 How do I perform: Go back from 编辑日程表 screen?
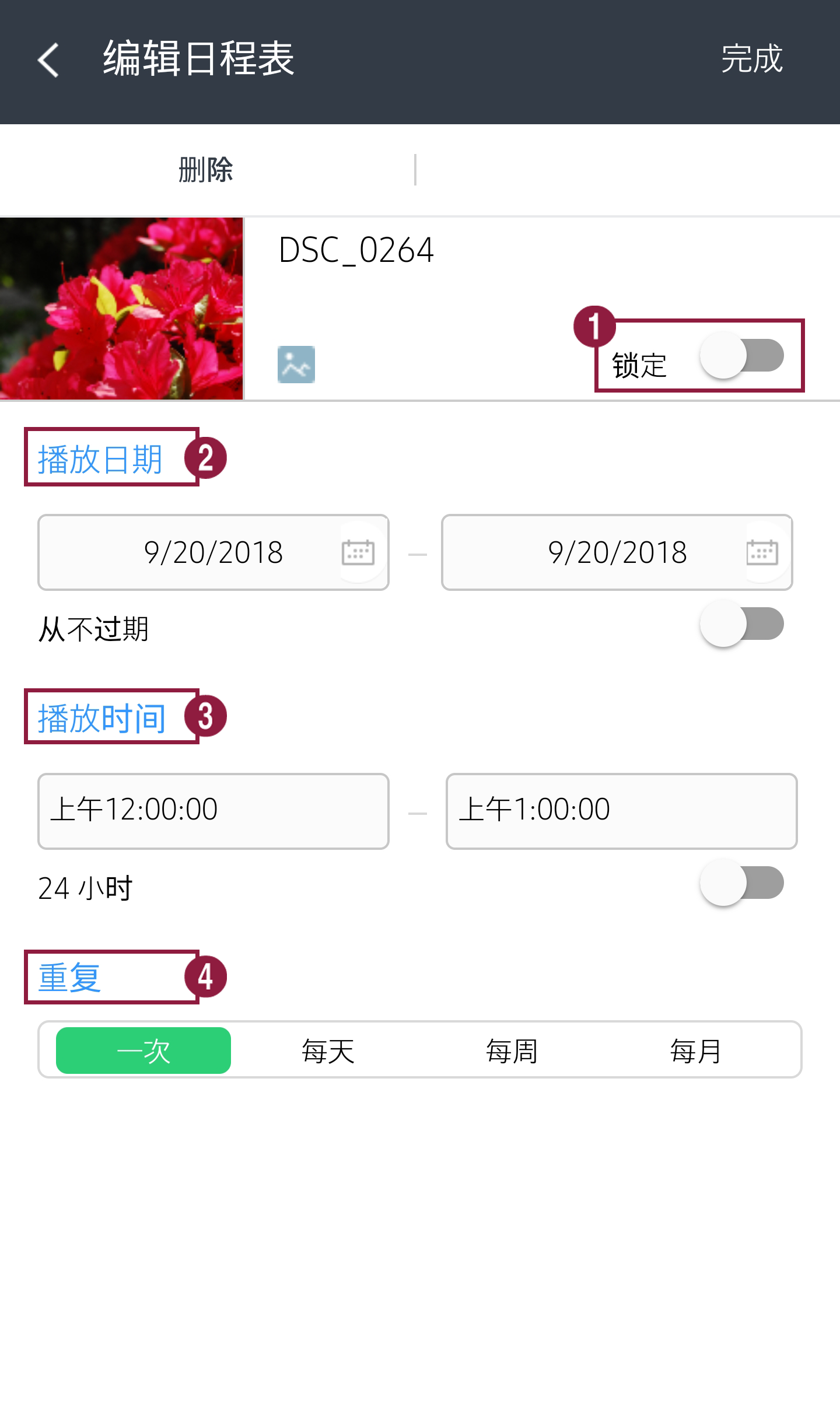point(49,59)
